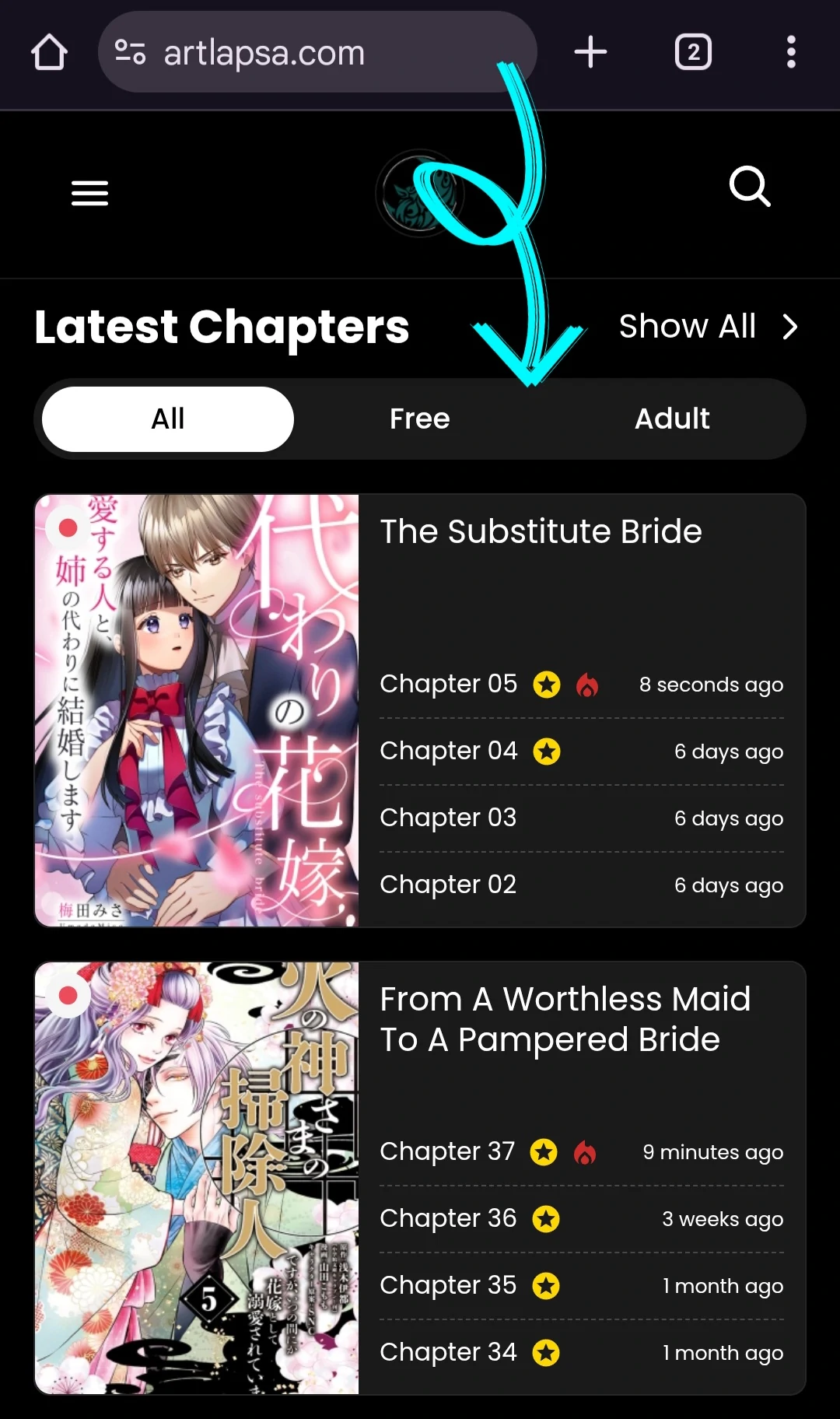The width and height of the screenshot is (840, 1419).
Task: Read Chapter 37 posted 9 minutes ago
Action: coord(447,1151)
